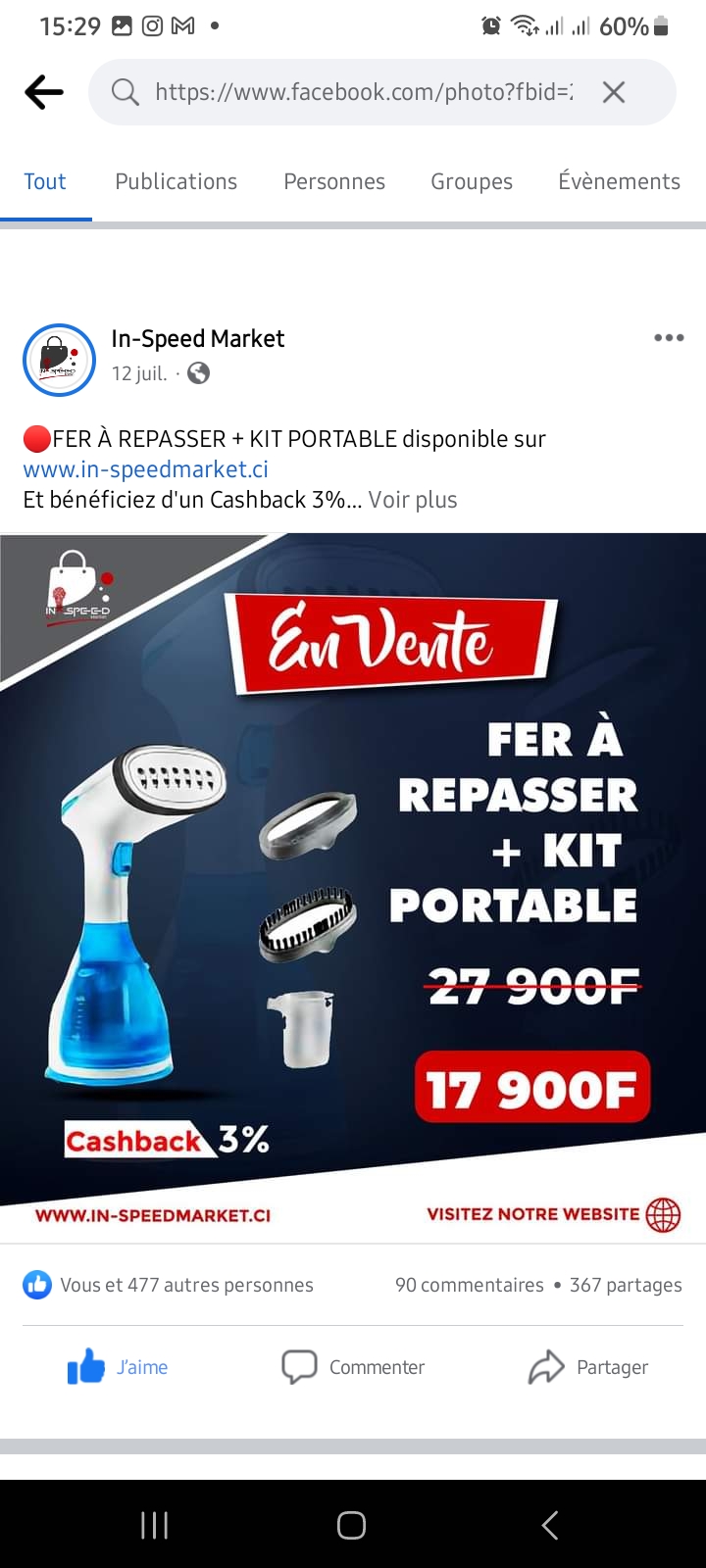Screen dimensions: 706x1568
Task: Share the post with Partager
Action: pyautogui.click(x=588, y=1367)
